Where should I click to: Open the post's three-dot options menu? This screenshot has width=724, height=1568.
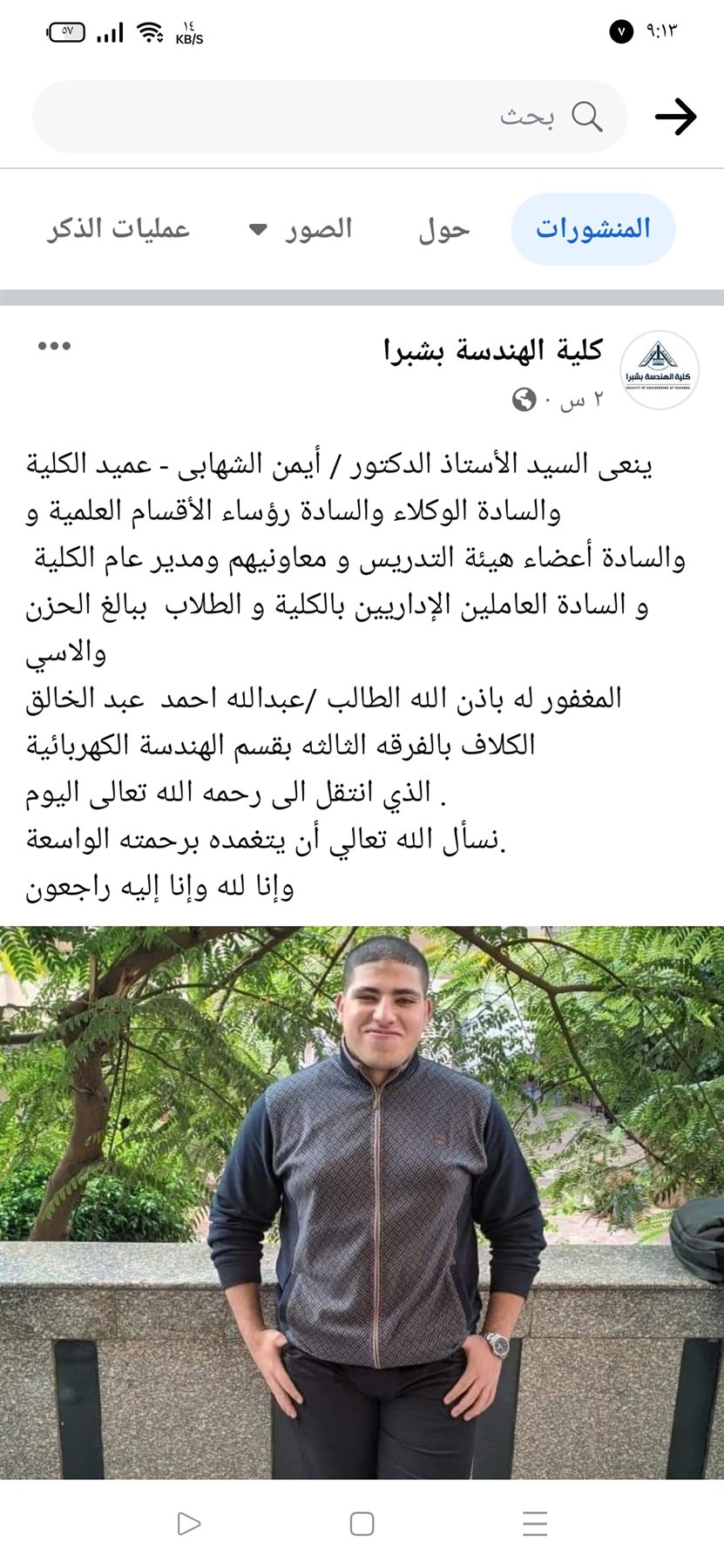[54, 347]
